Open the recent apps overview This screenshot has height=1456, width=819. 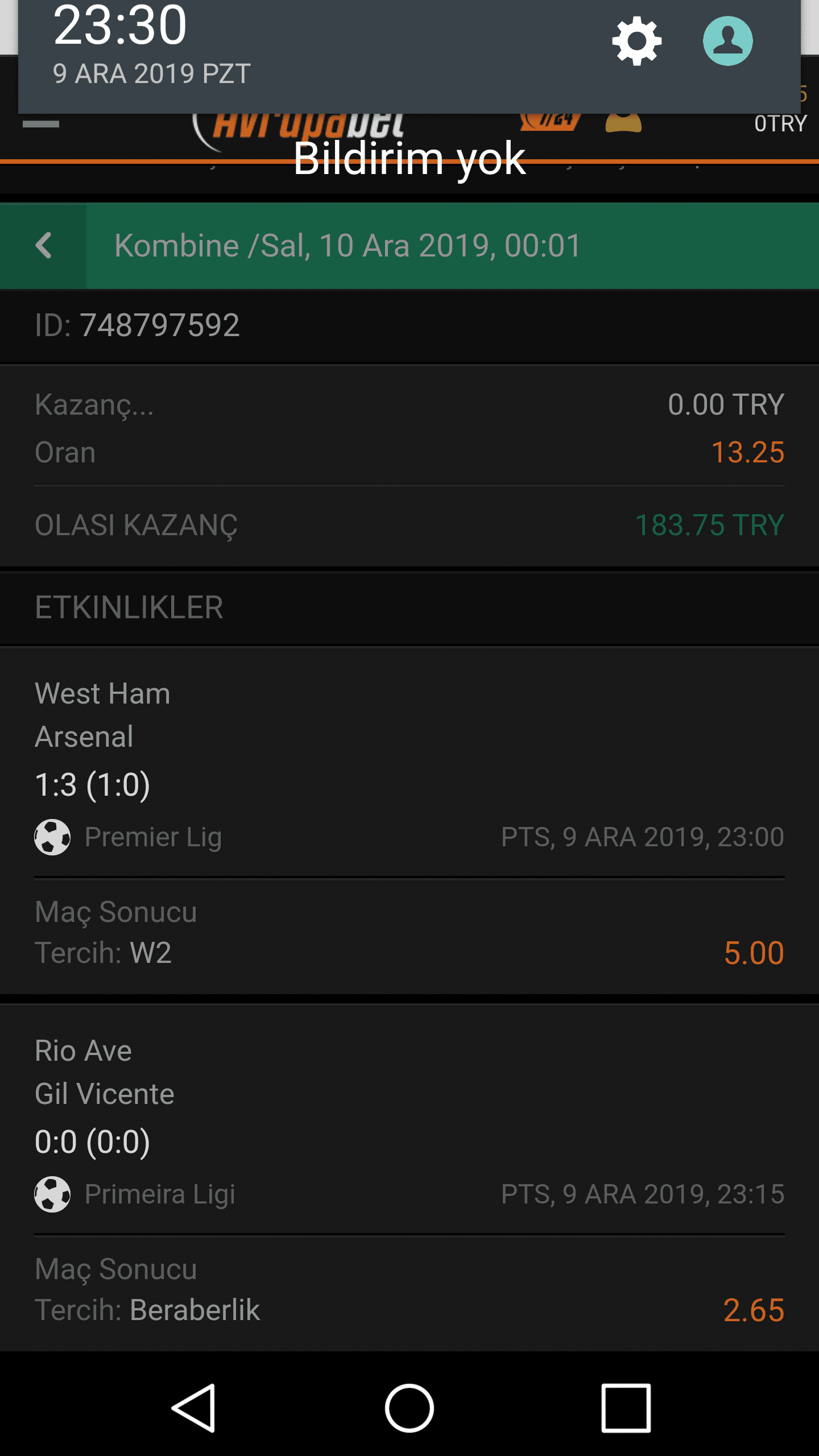click(626, 1408)
